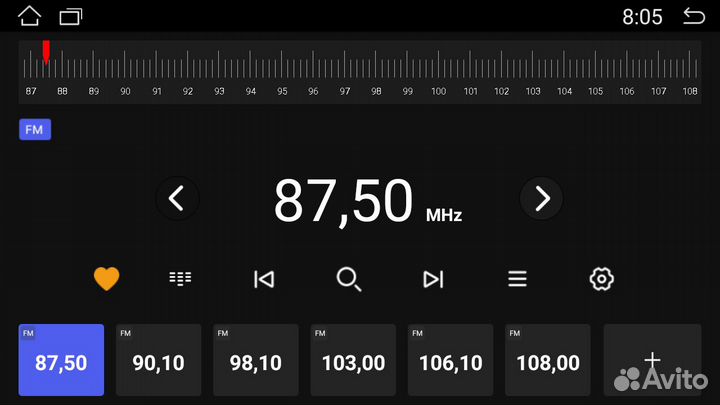Open recent apps

(71, 16)
